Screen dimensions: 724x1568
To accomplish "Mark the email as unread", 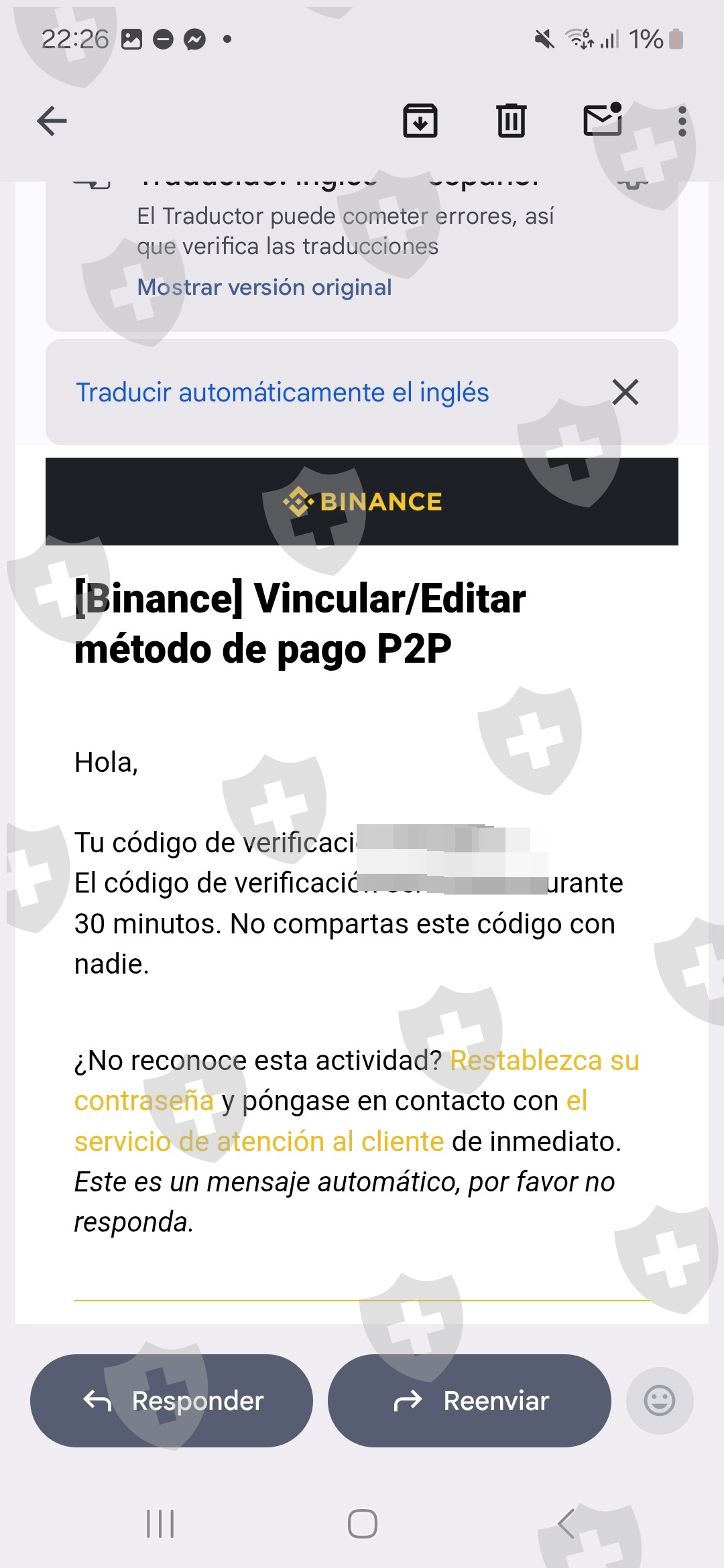I will point(603,120).
